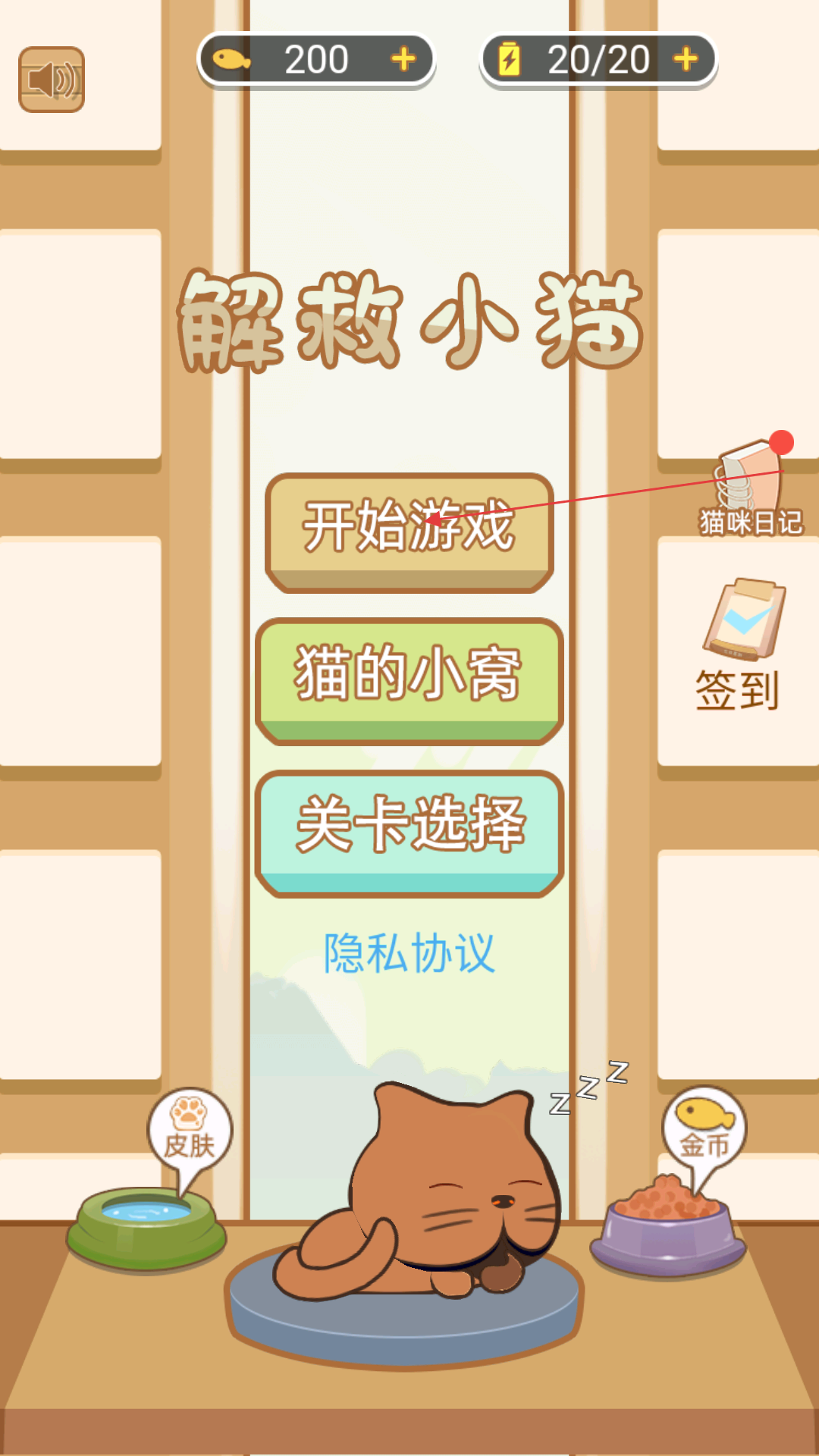Toggle the sound speaker icon
The width and height of the screenshot is (819, 1456).
52,80
